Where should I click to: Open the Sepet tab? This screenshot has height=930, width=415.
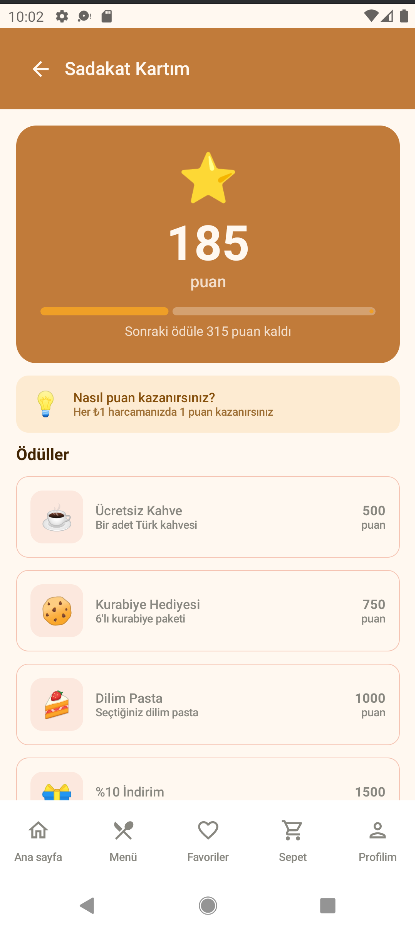tap(293, 842)
